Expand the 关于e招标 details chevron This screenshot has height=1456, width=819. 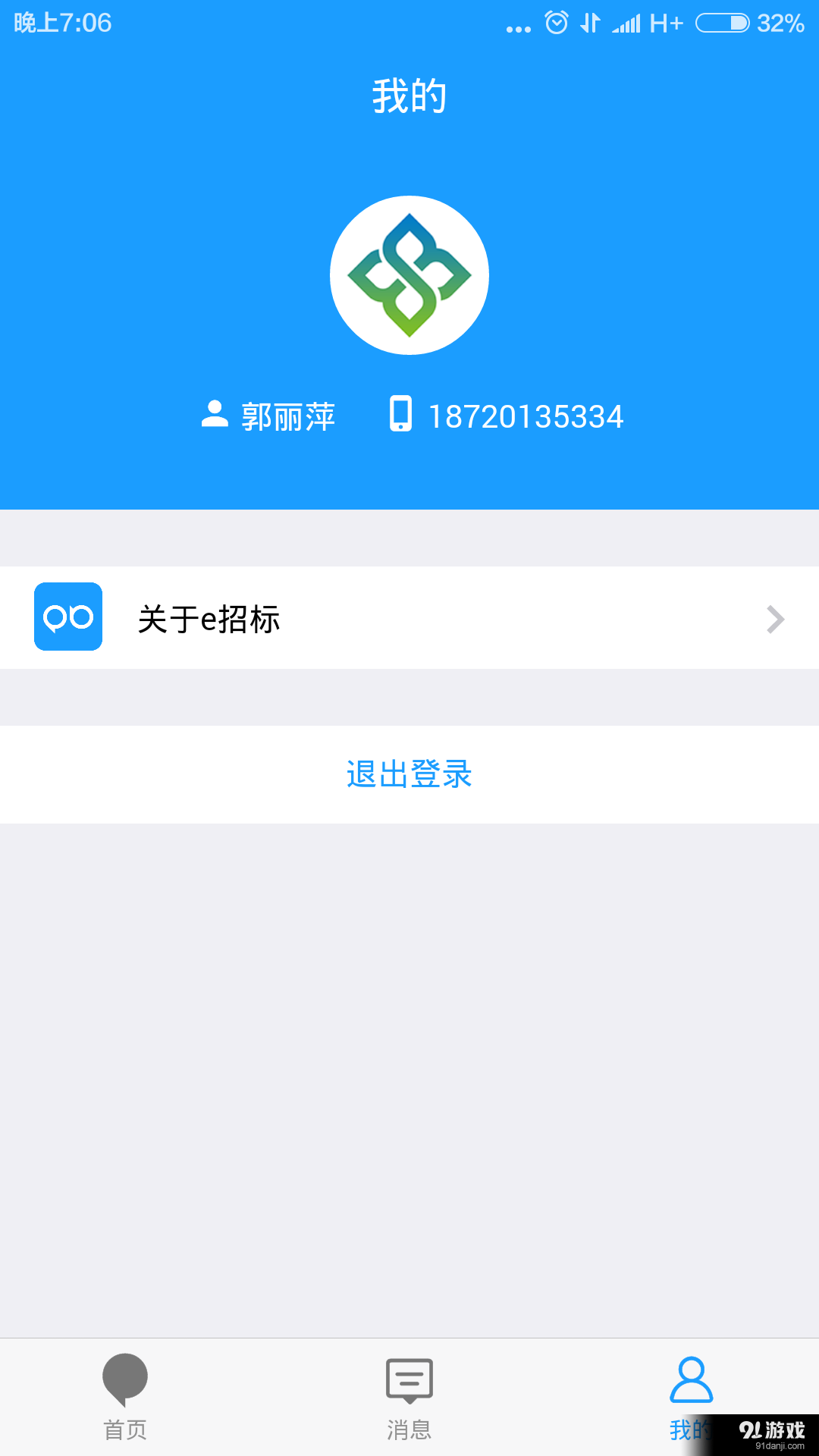tap(775, 620)
